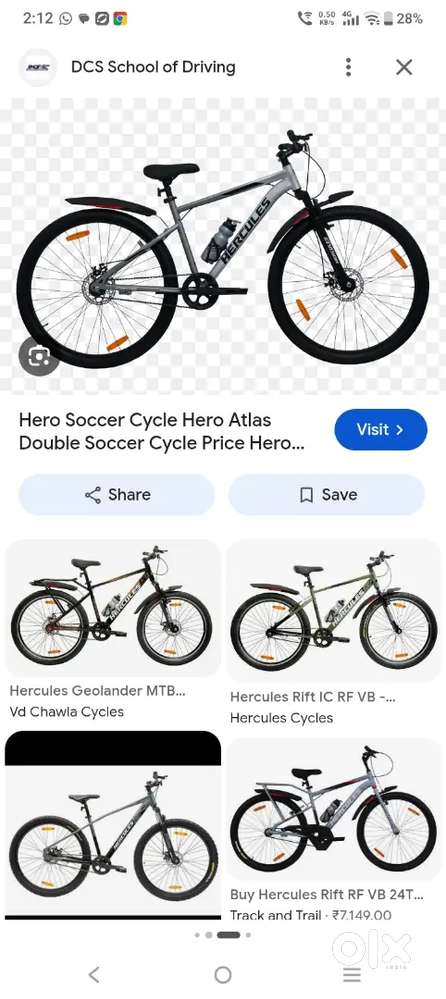Viewport: 446px width, 999px height.
Task: Close the image viewer
Action: point(404,67)
